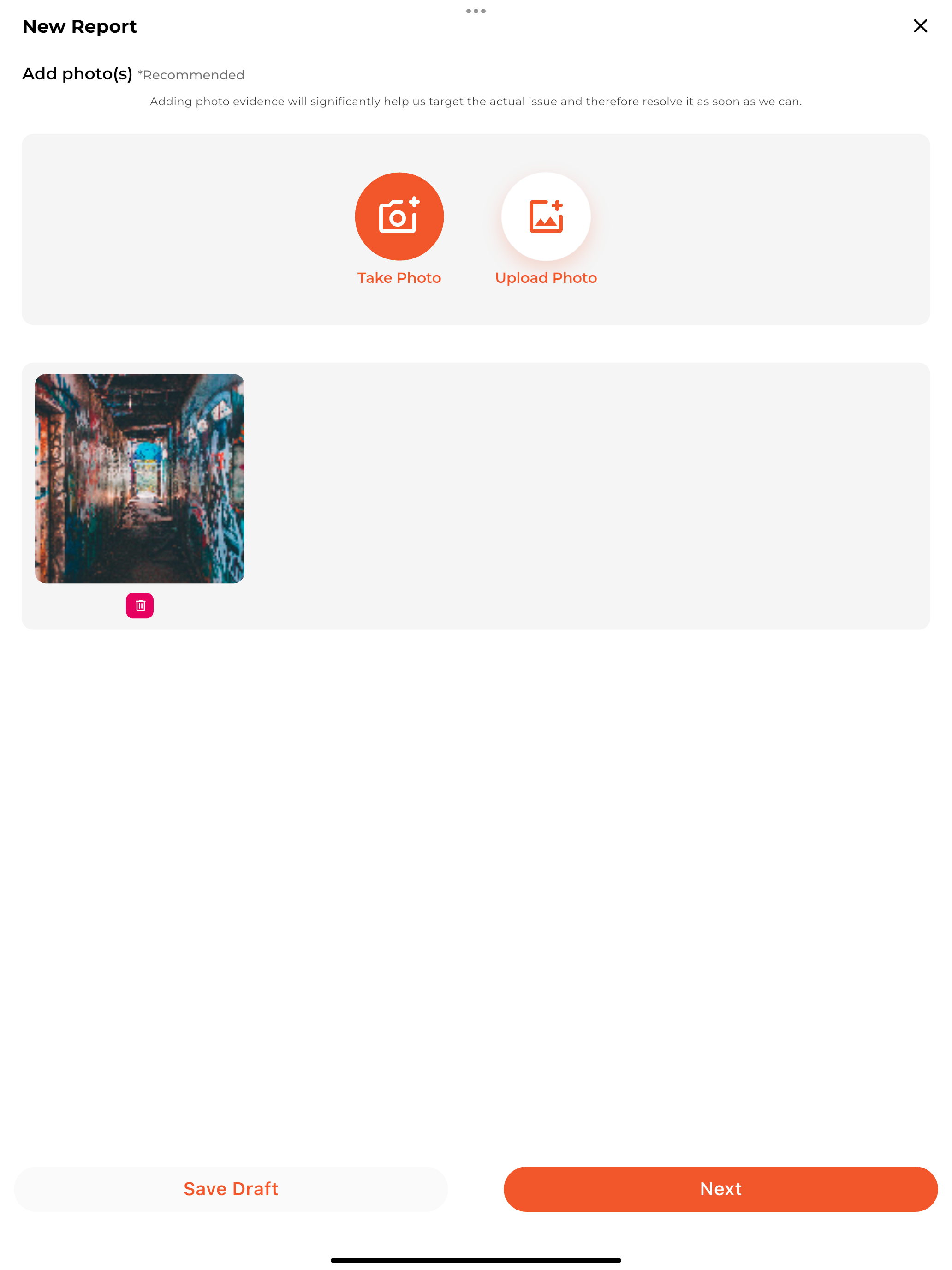Open the camera to capture photo evidence

coord(399,216)
